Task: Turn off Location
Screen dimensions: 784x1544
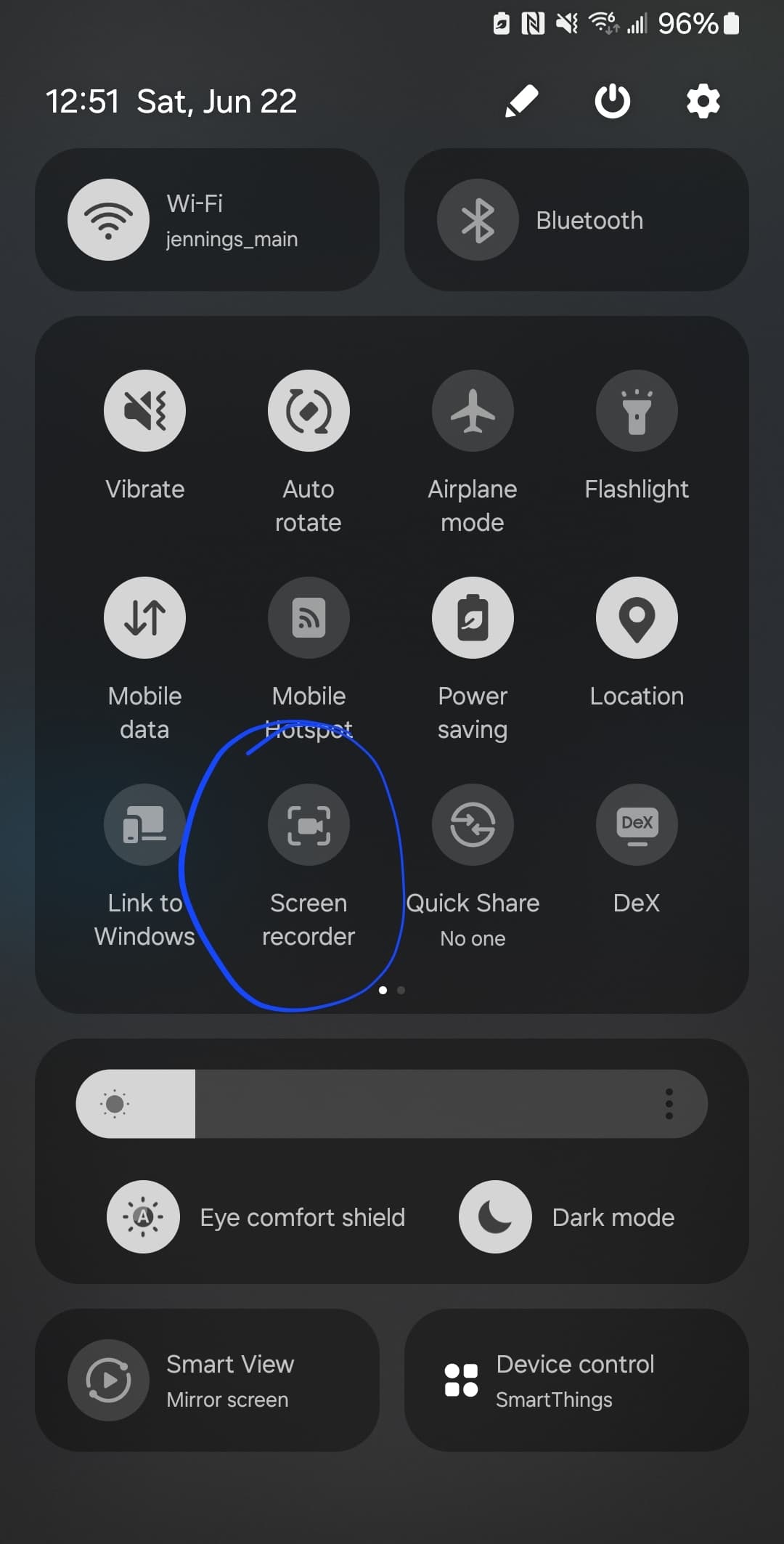Action: tap(637, 618)
